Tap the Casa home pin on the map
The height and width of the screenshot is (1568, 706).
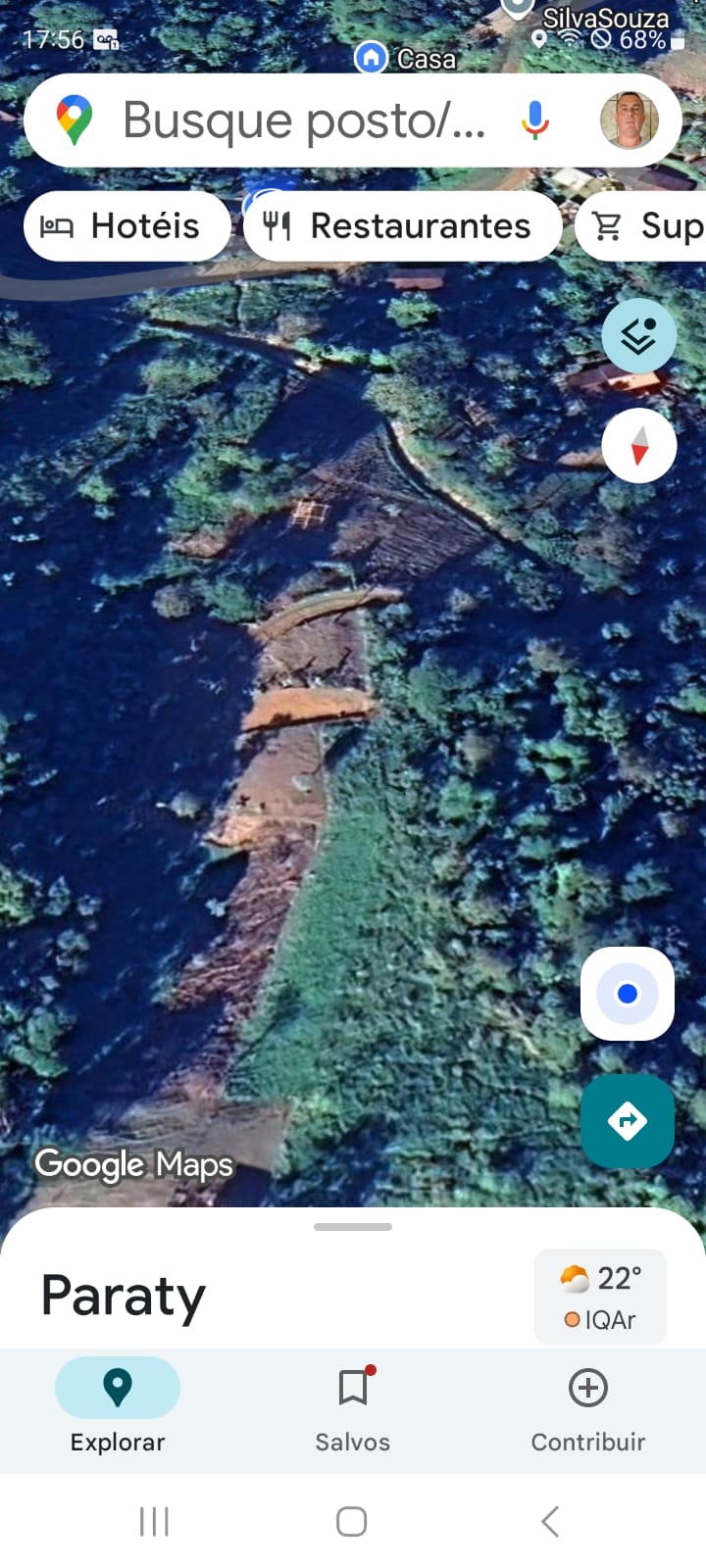click(x=372, y=58)
